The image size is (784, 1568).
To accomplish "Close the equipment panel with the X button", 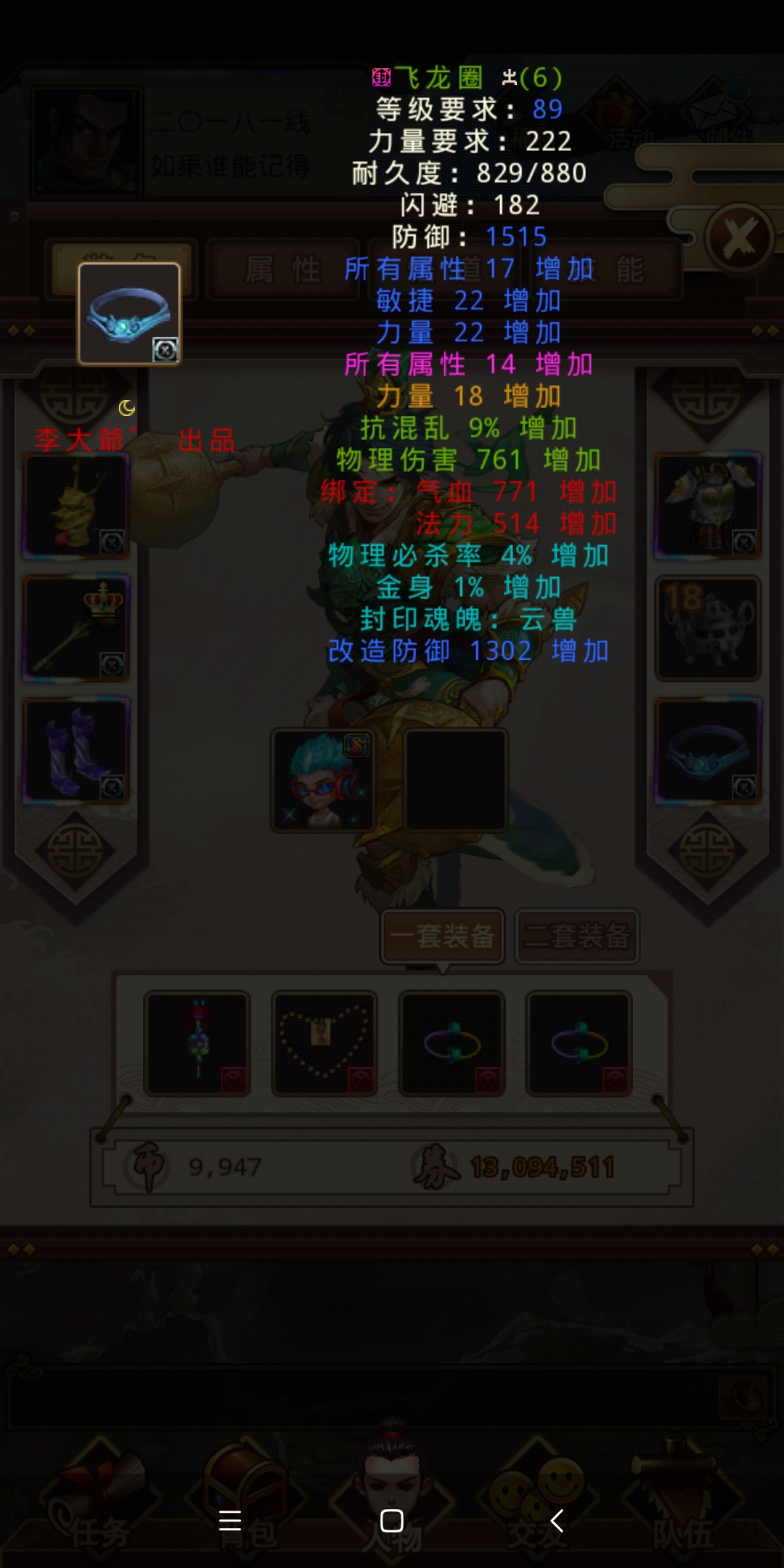I will (x=739, y=238).
